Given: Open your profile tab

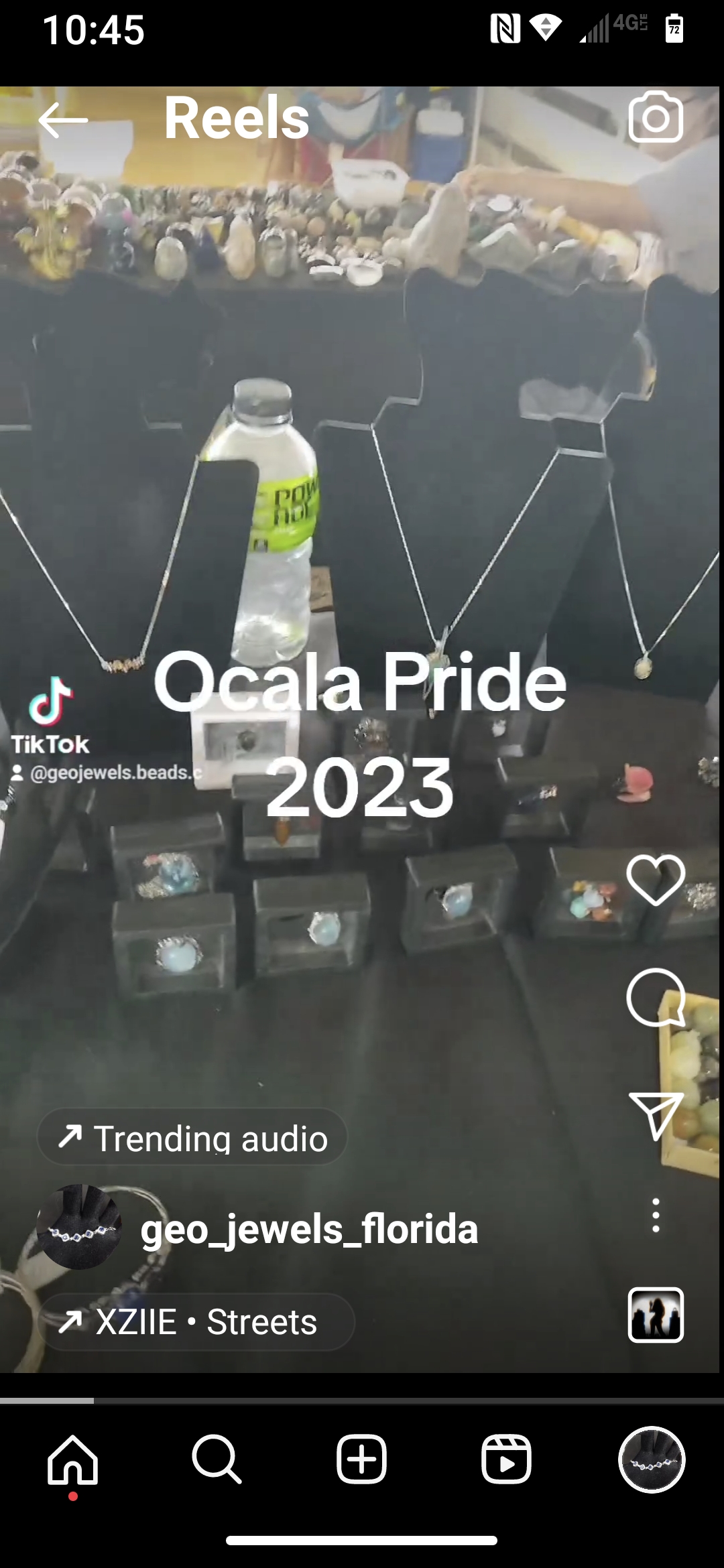Looking at the screenshot, I should pyautogui.click(x=651, y=1458).
